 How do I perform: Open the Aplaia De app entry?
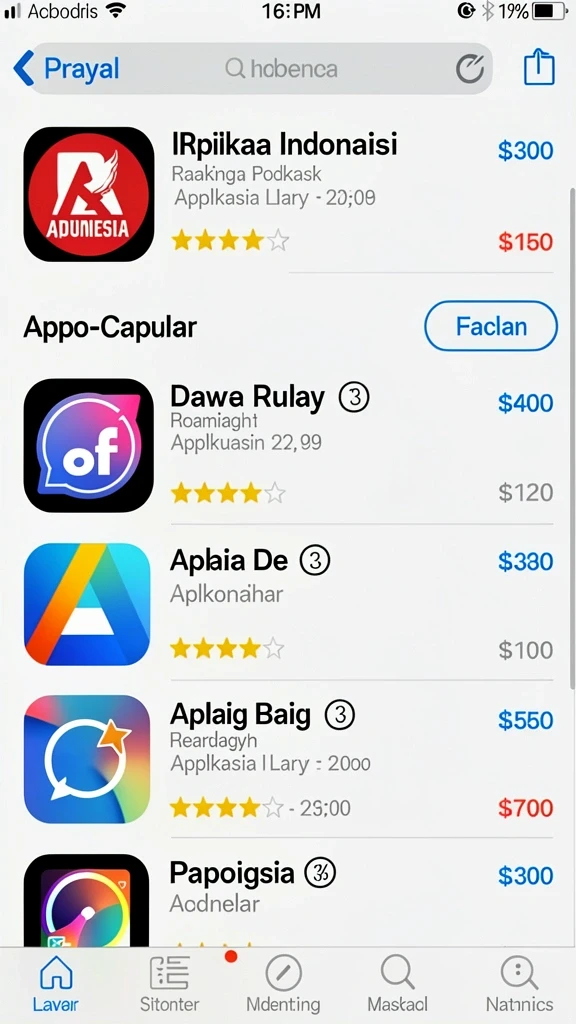(x=288, y=603)
